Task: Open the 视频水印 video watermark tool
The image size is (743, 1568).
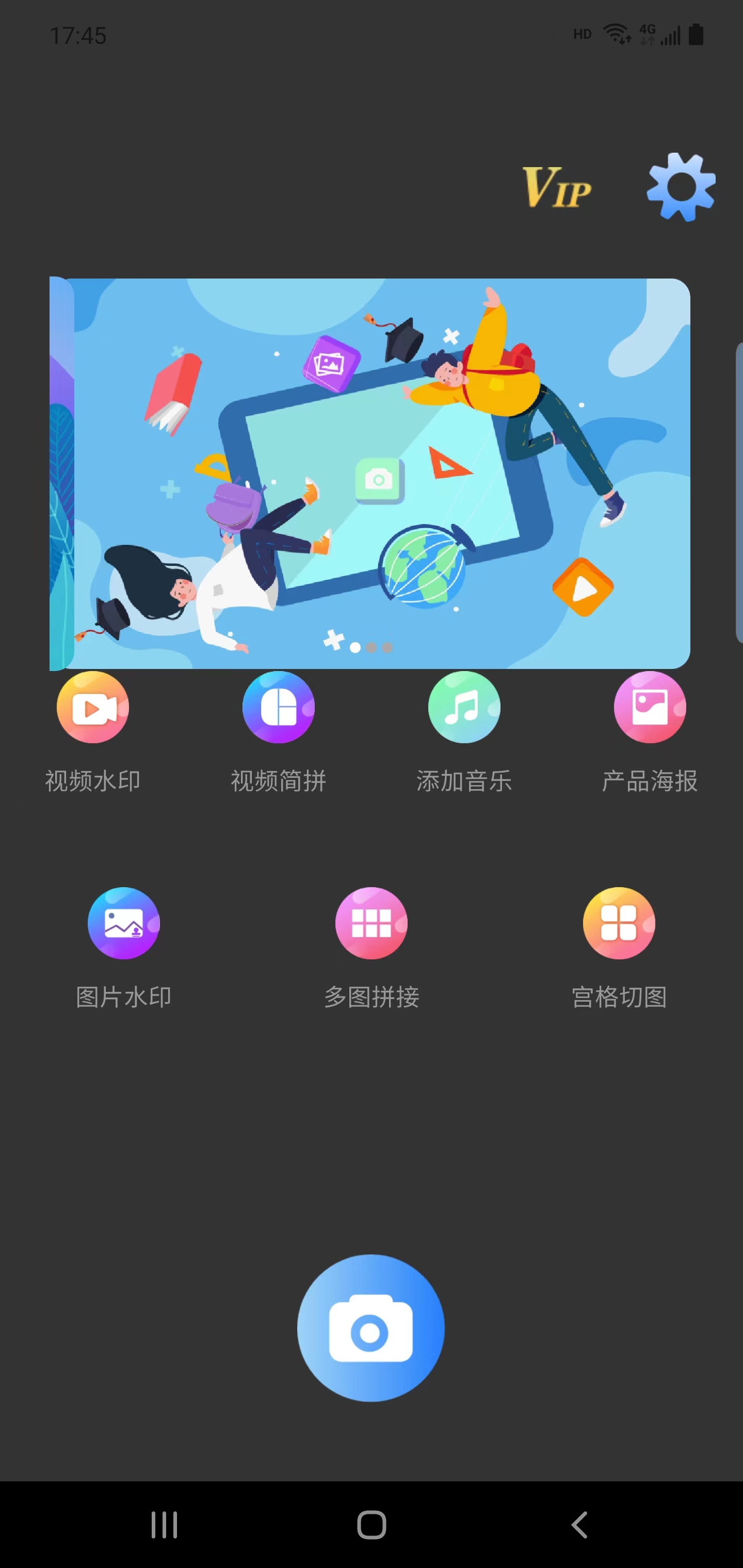Action: point(92,708)
